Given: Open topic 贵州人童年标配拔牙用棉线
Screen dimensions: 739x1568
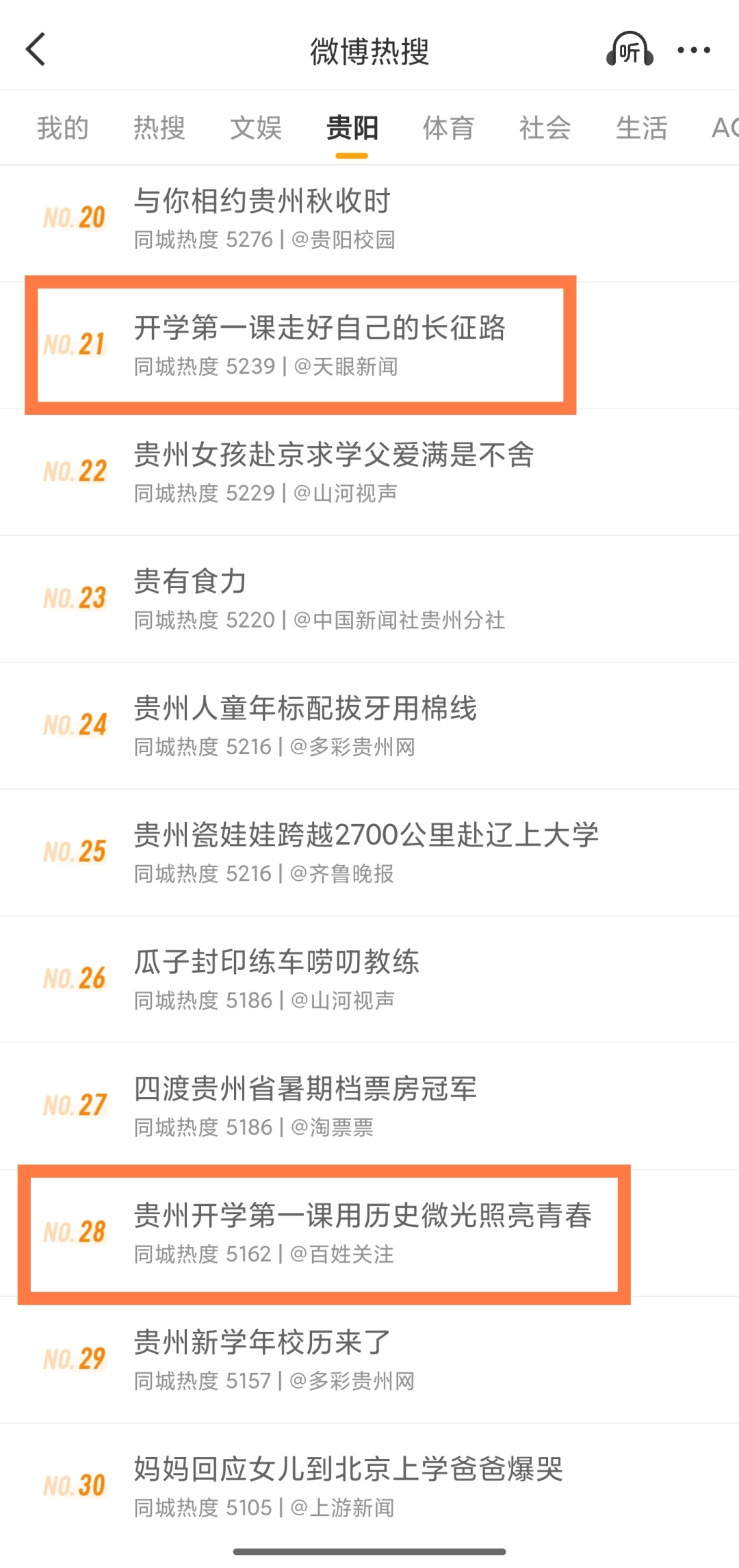Looking at the screenshot, I should pyautogui.click(x=369, y=725).
